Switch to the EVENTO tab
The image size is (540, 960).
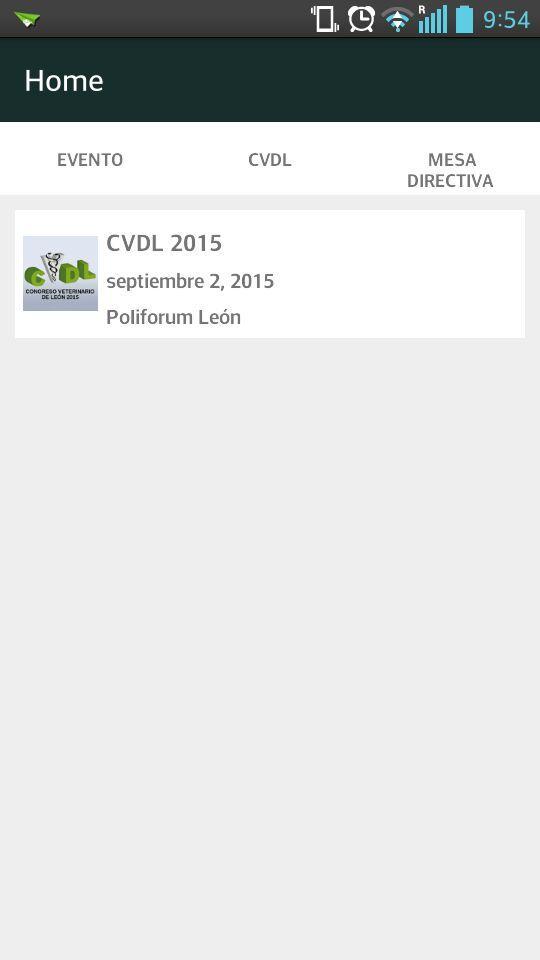point(90,160)
